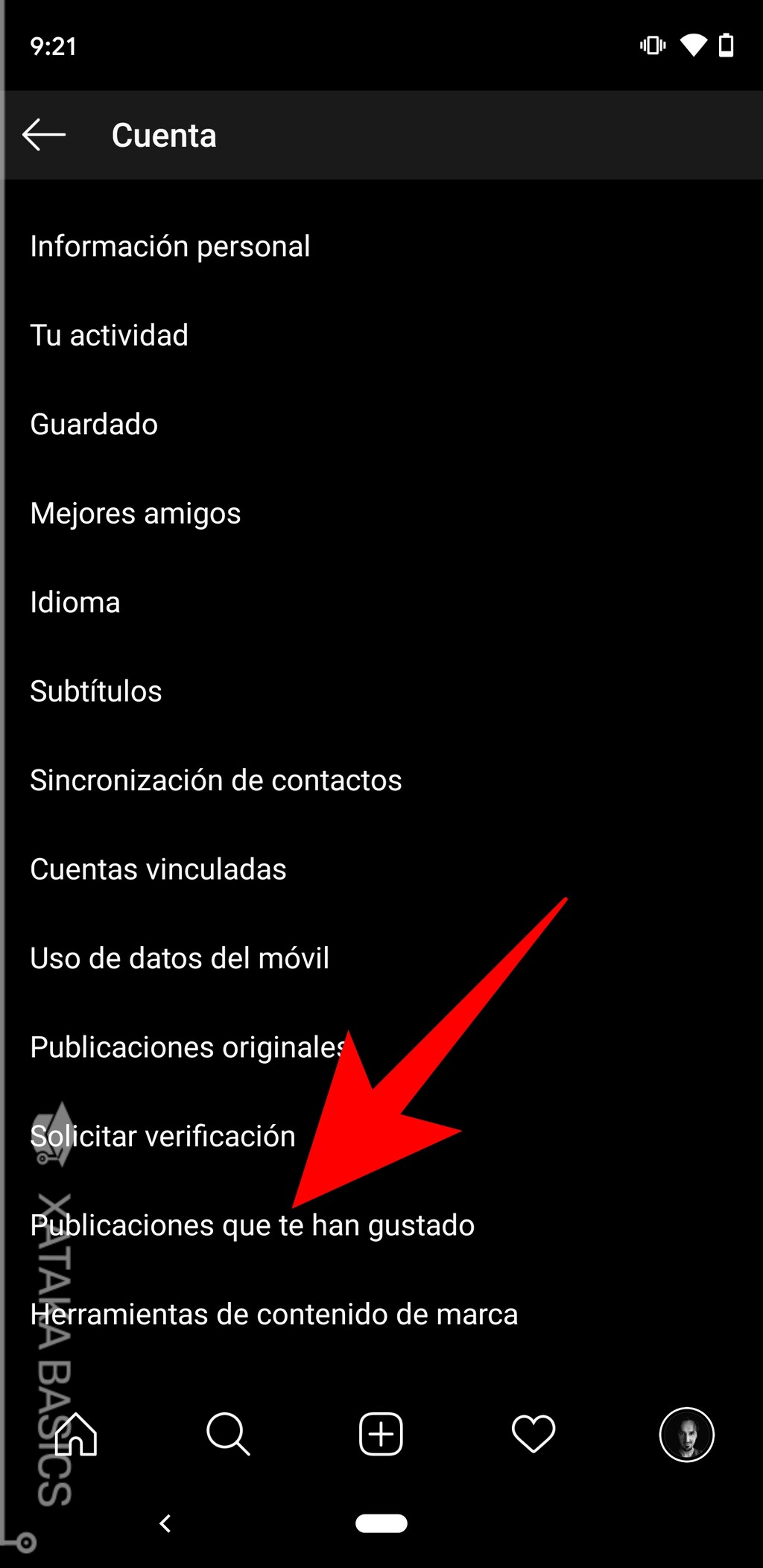Open Cuentas vinculadas
Image resolution: width=763 pixels, height=1568 pixels.
coord(381,869)
